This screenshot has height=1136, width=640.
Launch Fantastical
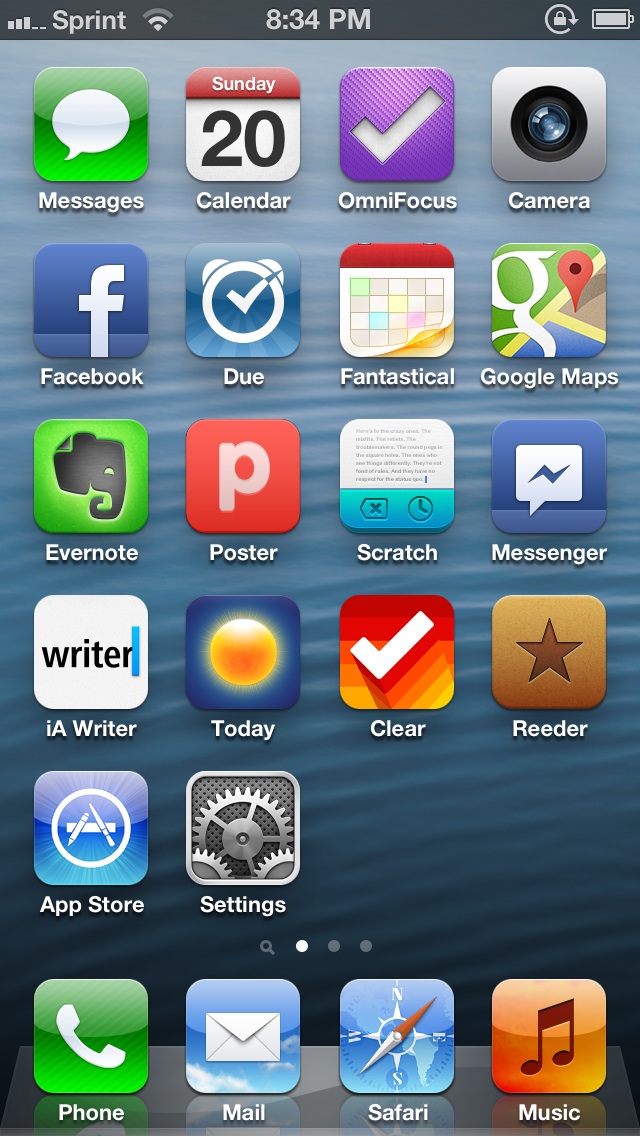coord(396,300)
